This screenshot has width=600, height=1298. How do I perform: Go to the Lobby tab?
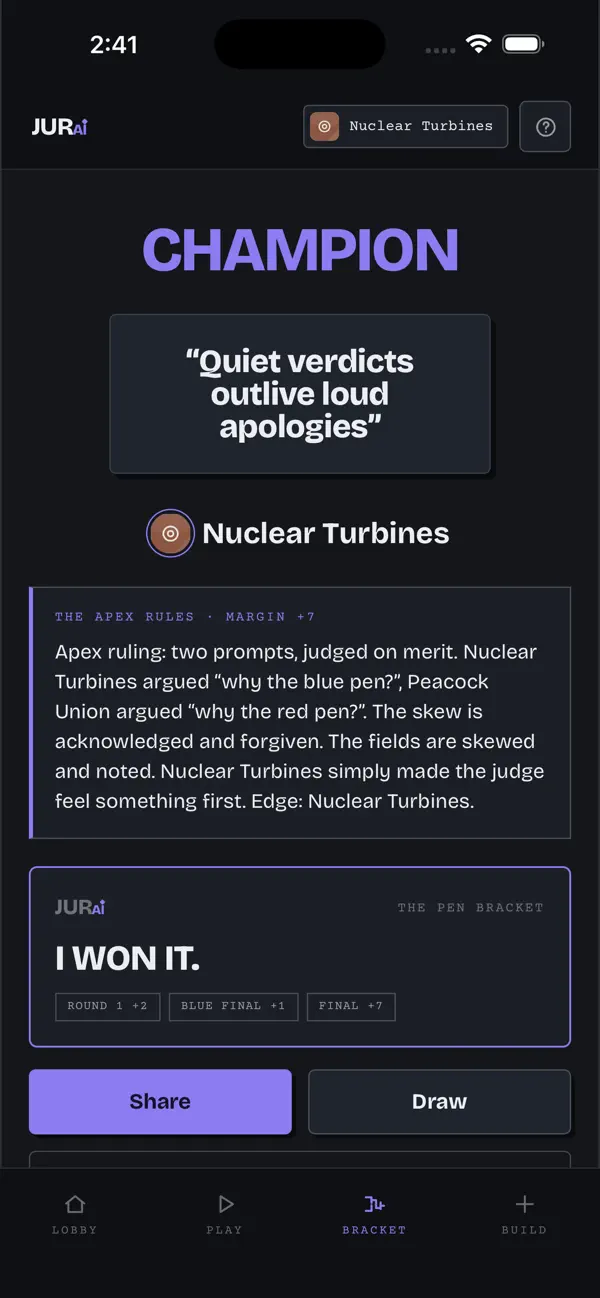pos(75,1214)
